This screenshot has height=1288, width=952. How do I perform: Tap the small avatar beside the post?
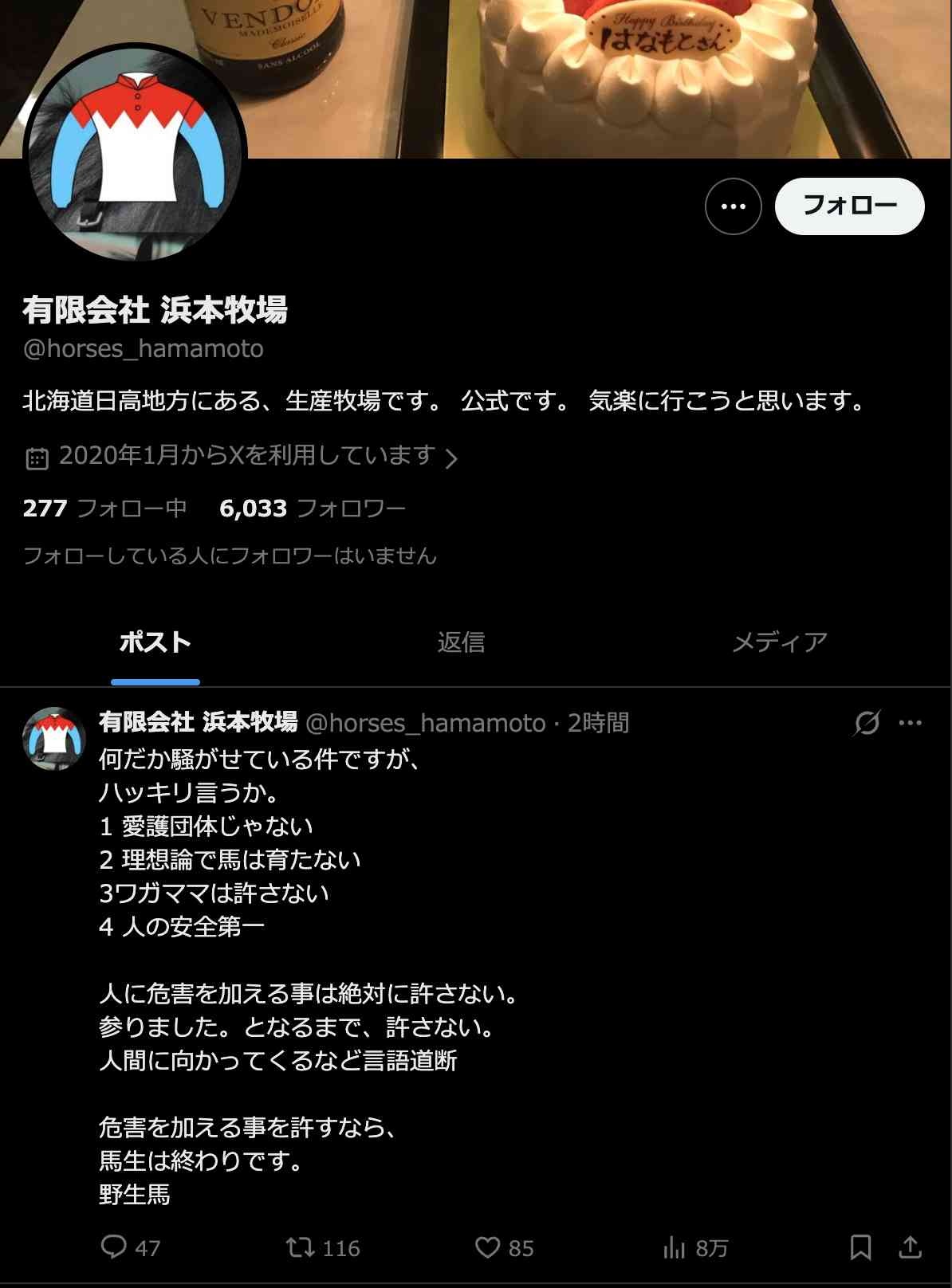[54, 738]
